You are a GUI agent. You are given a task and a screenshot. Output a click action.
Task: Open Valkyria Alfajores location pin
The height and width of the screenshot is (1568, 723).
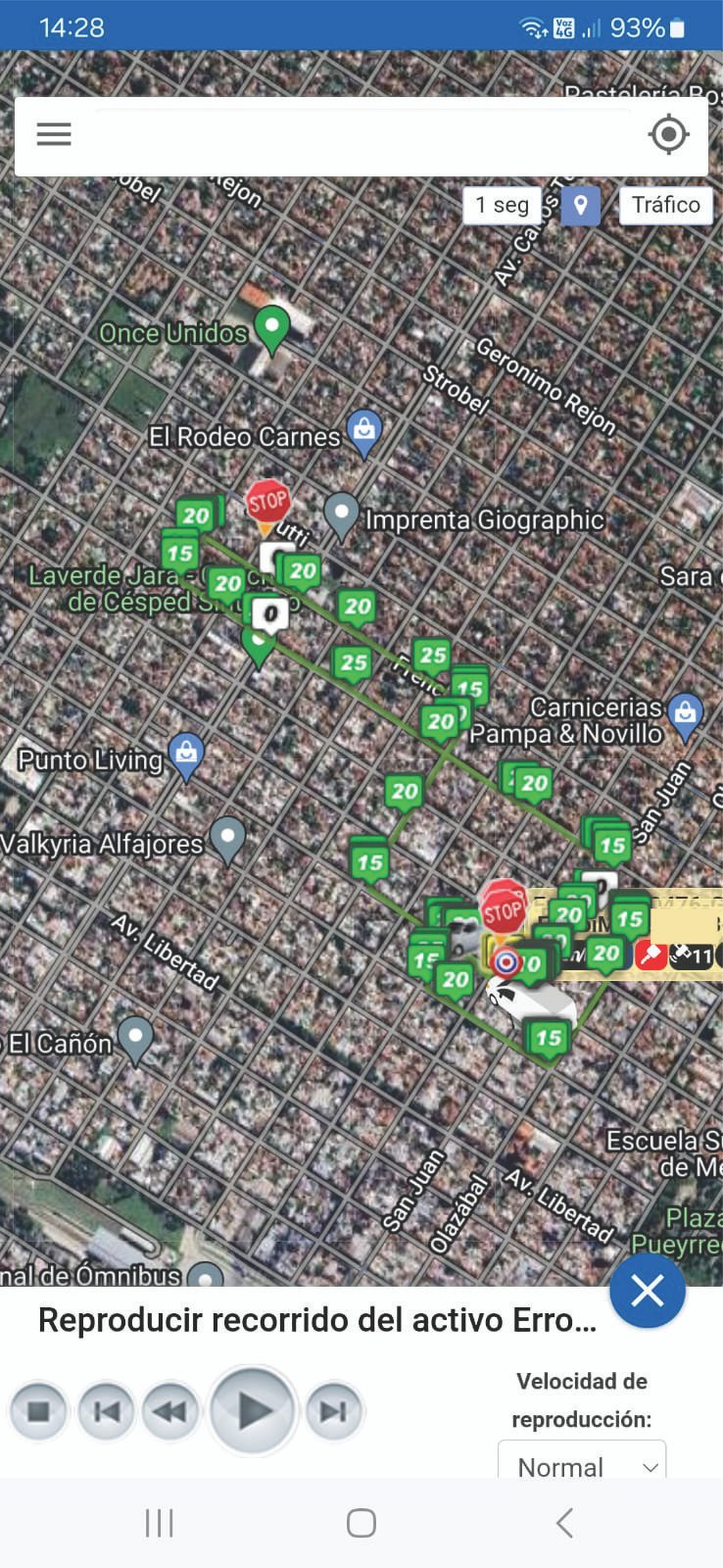pyautogui.click(x=228, y=839)
